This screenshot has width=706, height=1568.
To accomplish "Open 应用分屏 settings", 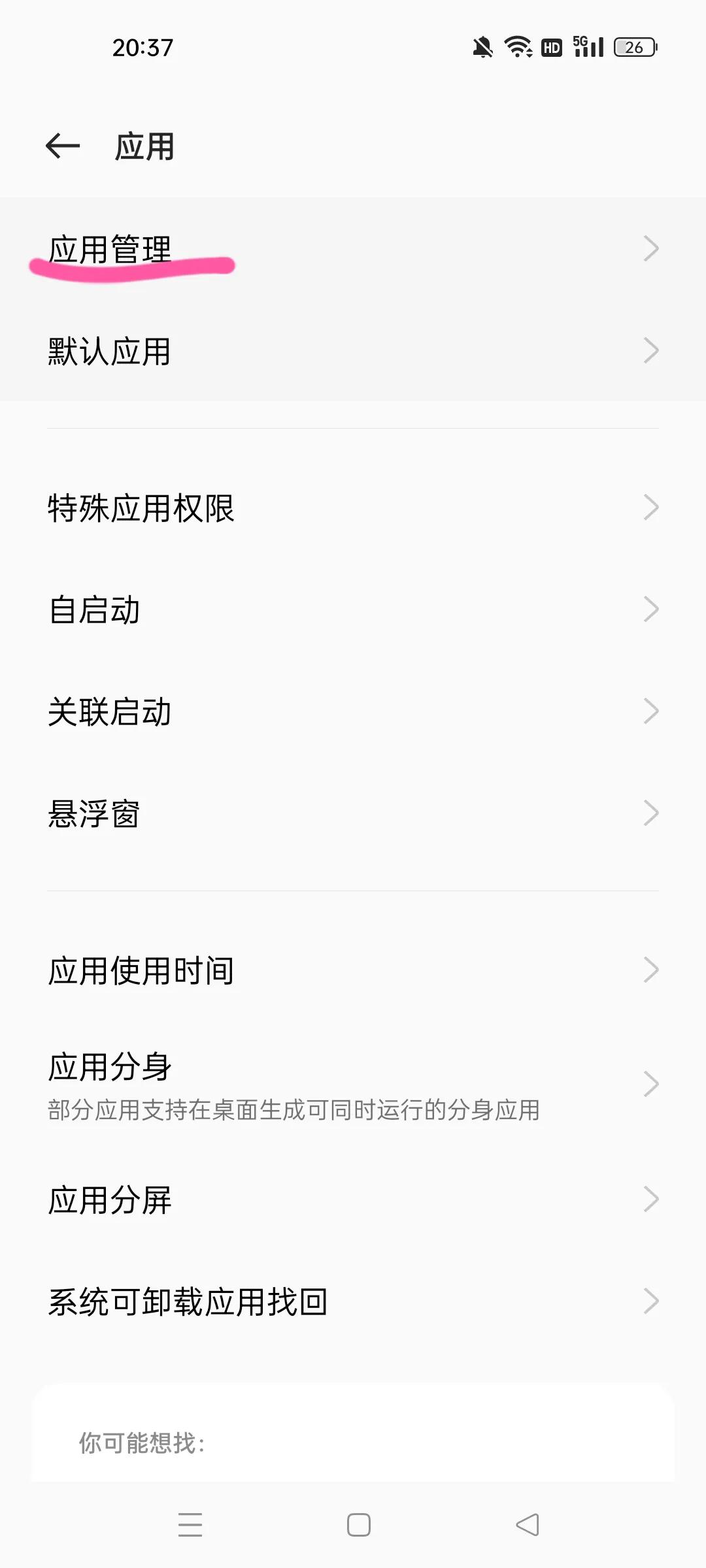I will coord(353,1200).
